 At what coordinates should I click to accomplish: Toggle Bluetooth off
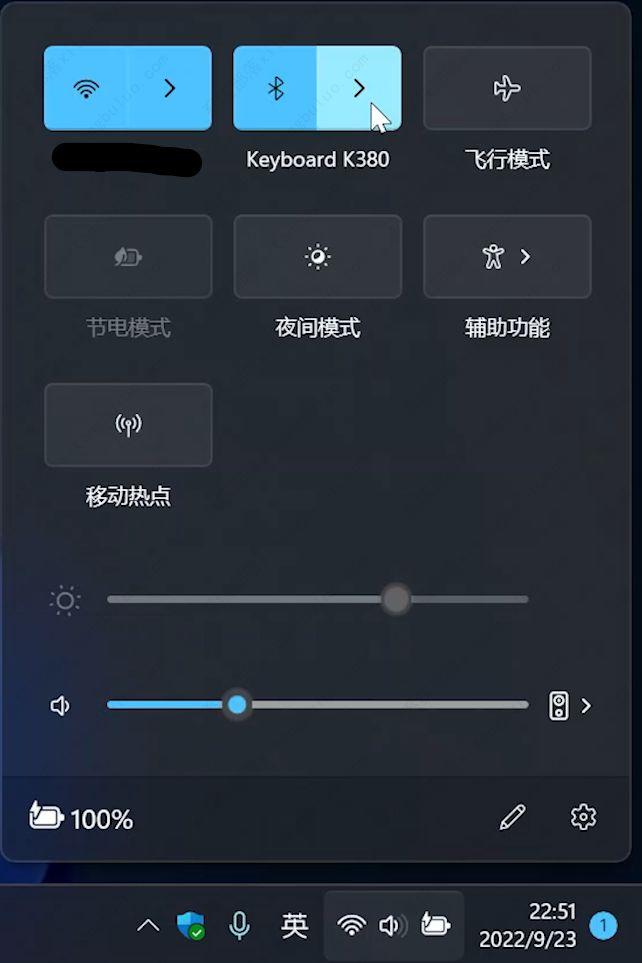point(276,88)
